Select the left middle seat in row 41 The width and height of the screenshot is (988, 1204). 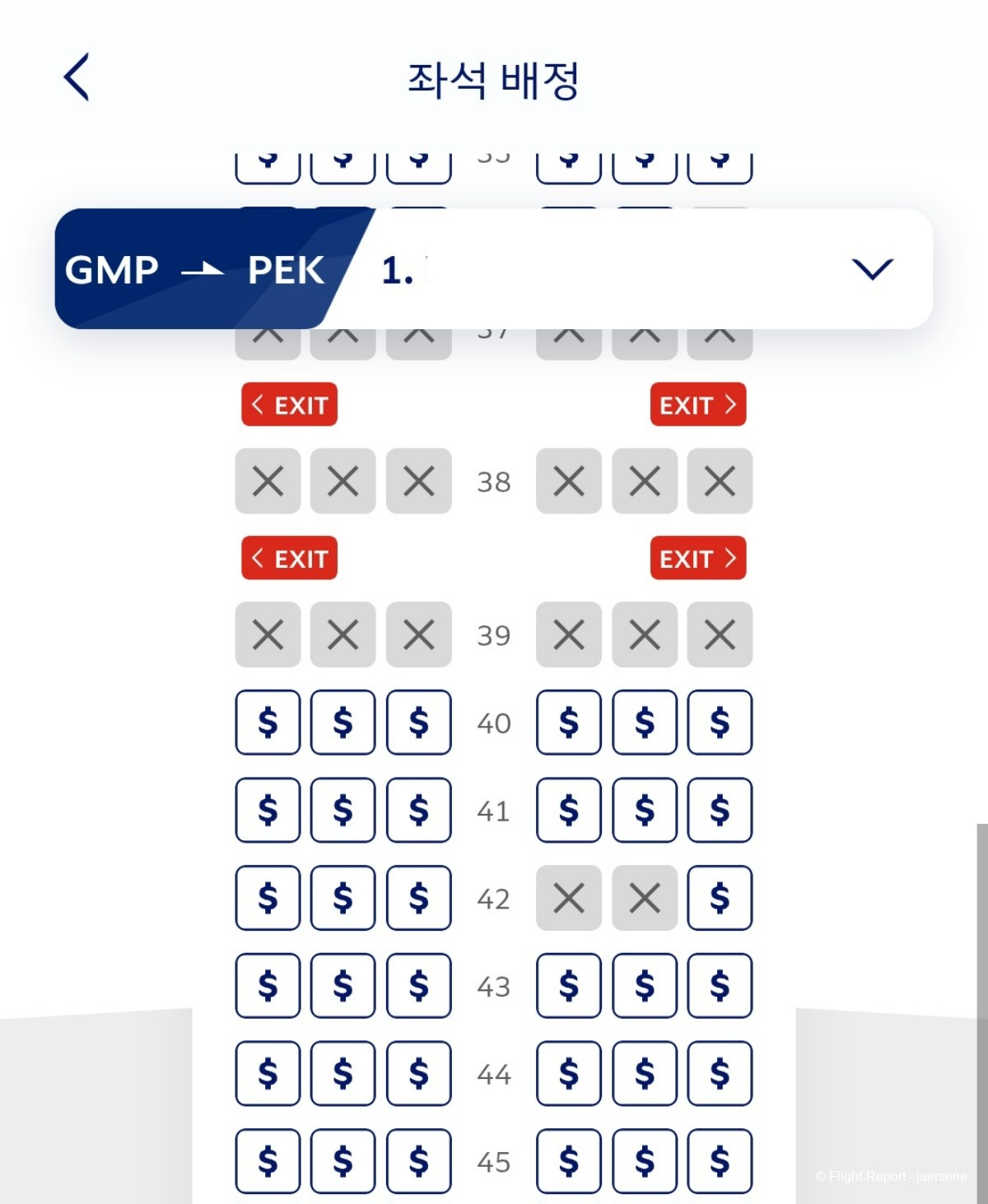(343, 811)
